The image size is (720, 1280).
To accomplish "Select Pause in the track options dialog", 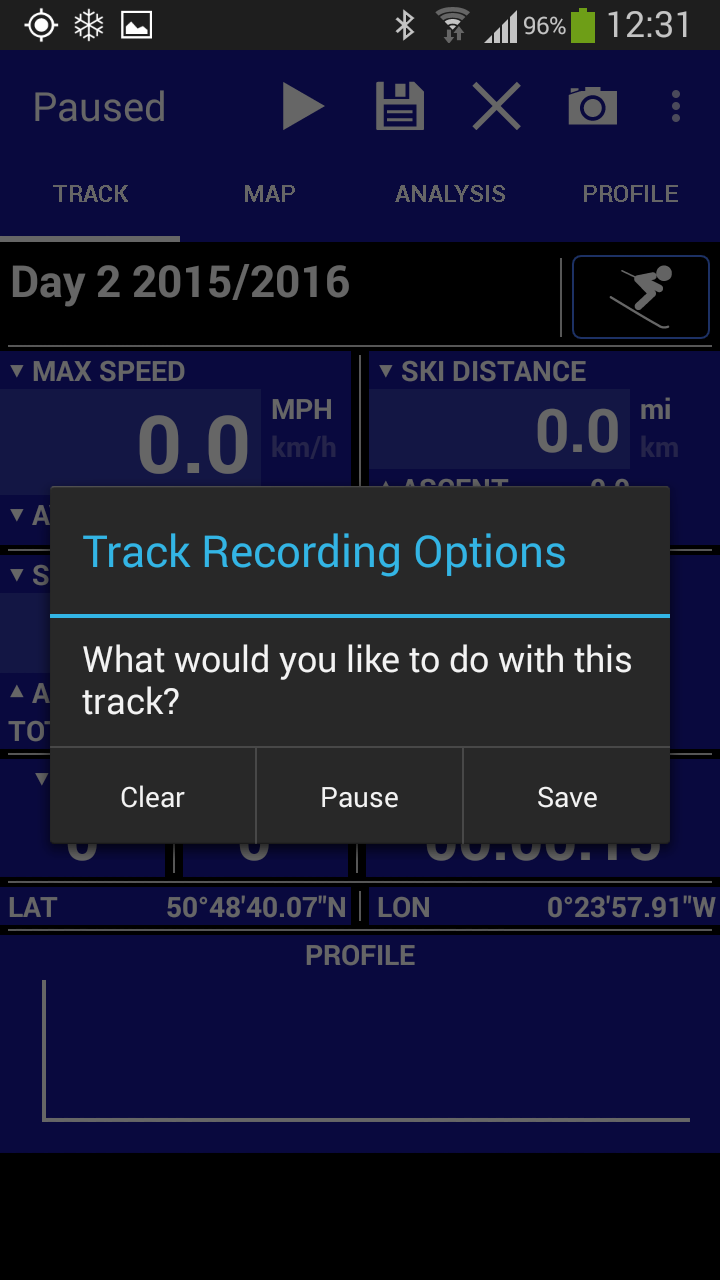I will (360, 797).
